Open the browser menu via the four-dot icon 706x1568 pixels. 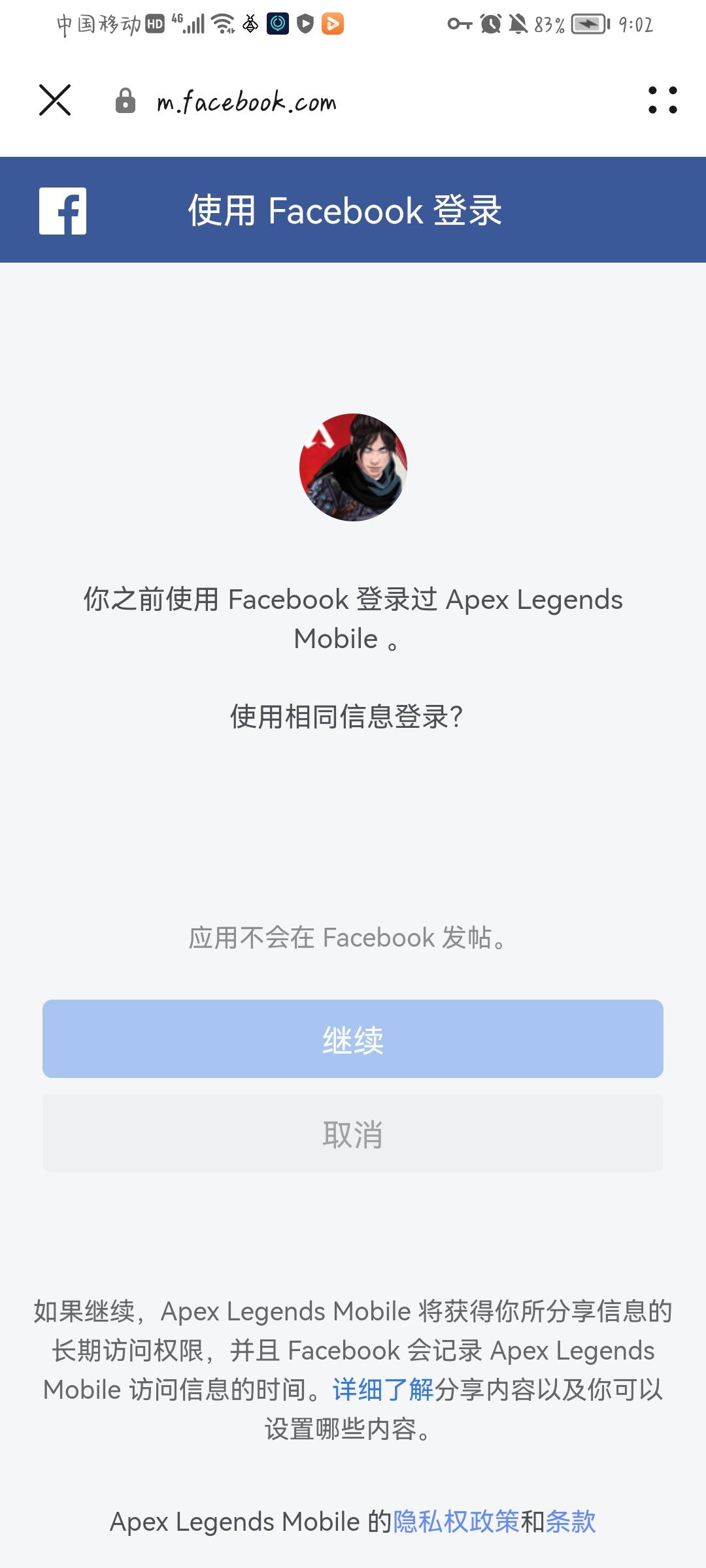[661, 101]
